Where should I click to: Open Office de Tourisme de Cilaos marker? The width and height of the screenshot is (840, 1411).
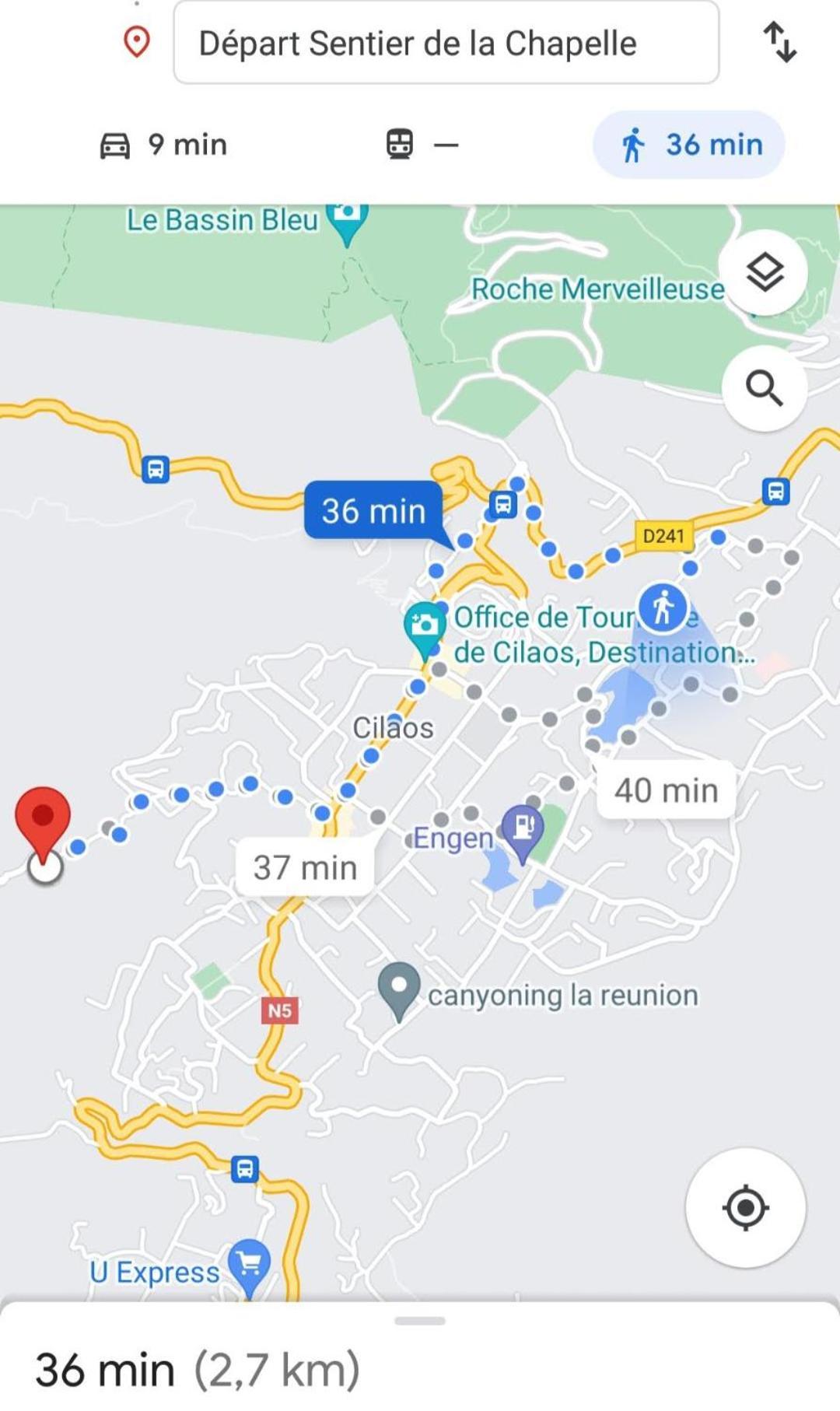click(x=424, y=626)
